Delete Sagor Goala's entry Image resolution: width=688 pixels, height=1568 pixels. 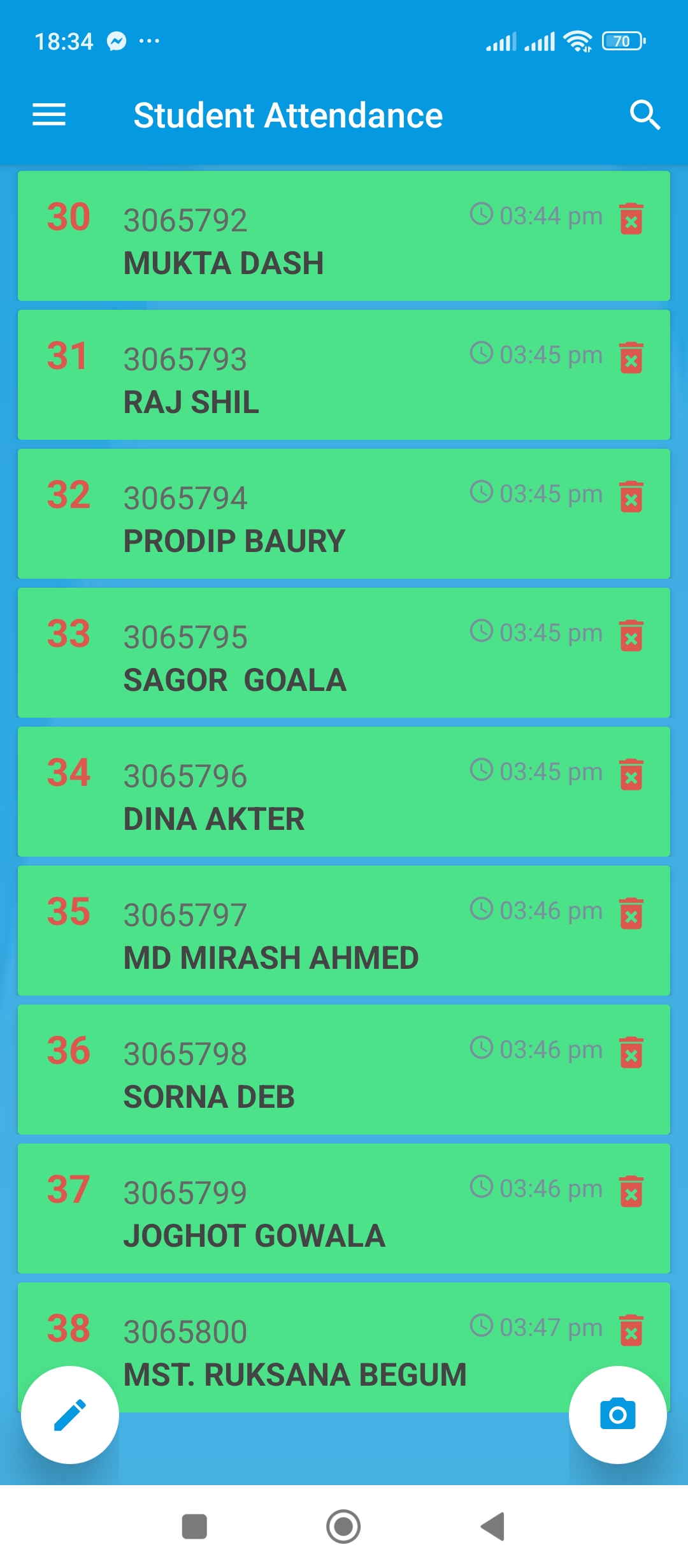pos(631,635)
